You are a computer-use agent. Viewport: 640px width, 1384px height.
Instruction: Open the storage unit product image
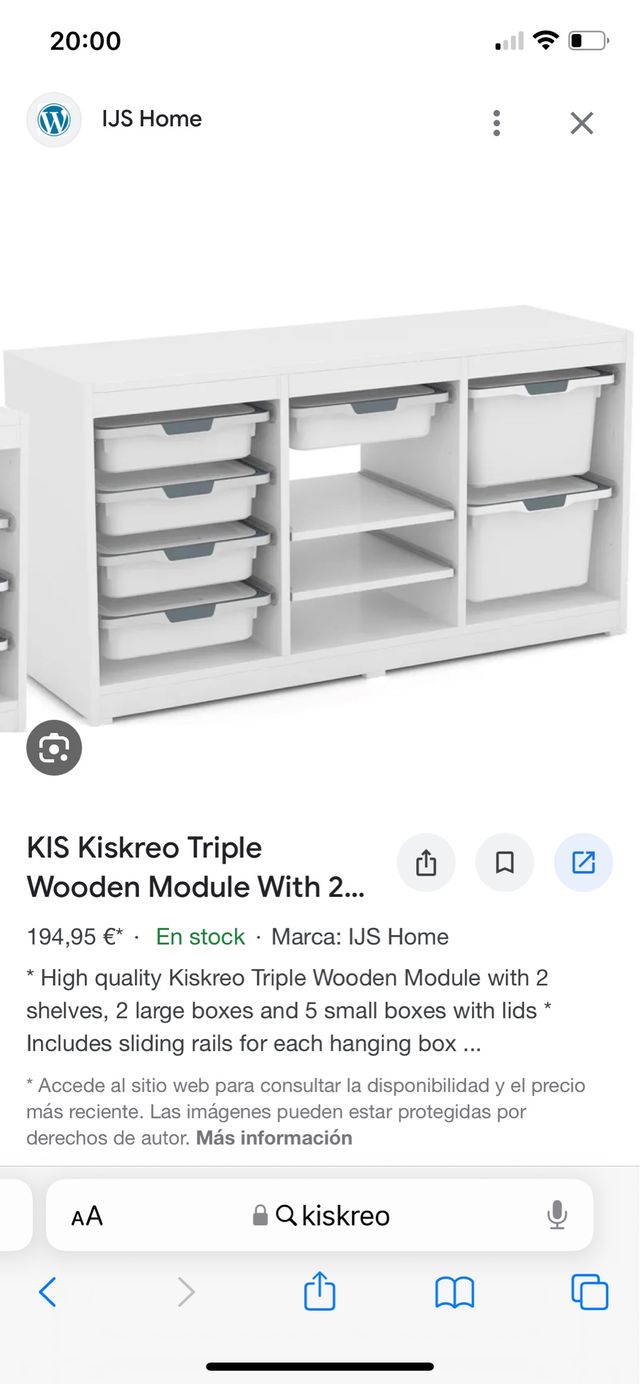click(320, 510)
